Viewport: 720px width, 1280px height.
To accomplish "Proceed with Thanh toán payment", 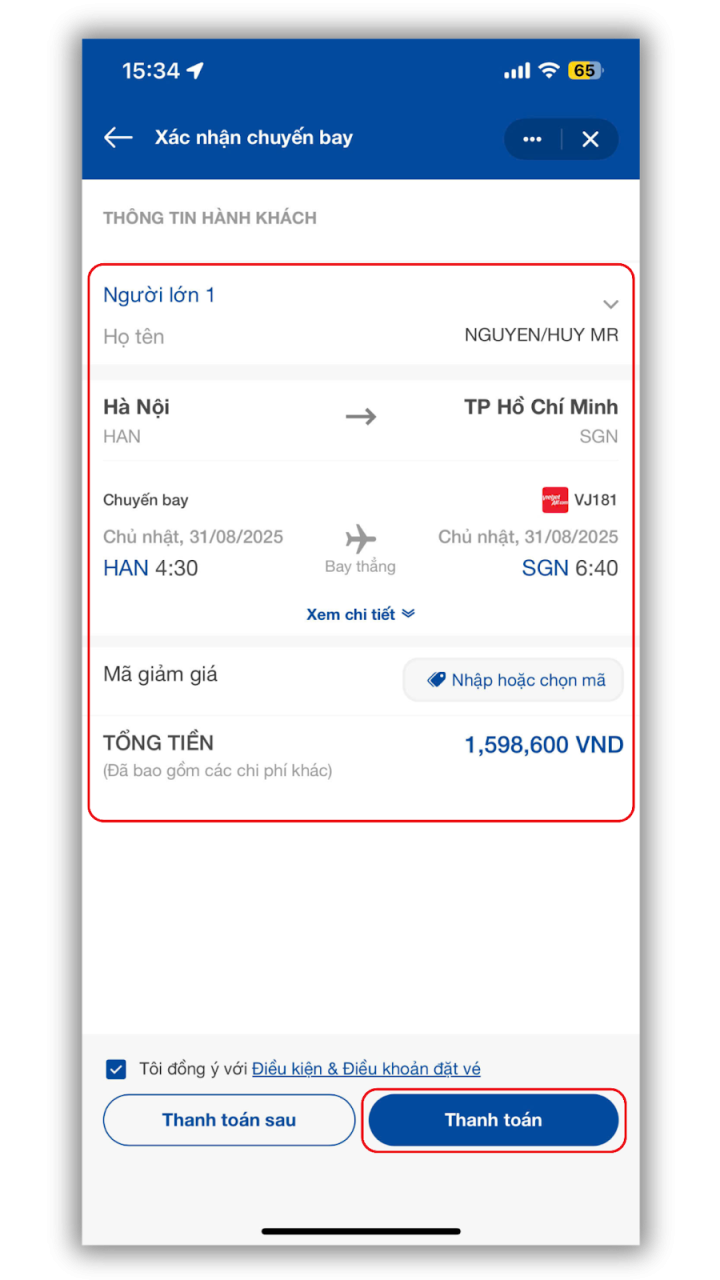I will [x=493, y=1120].
